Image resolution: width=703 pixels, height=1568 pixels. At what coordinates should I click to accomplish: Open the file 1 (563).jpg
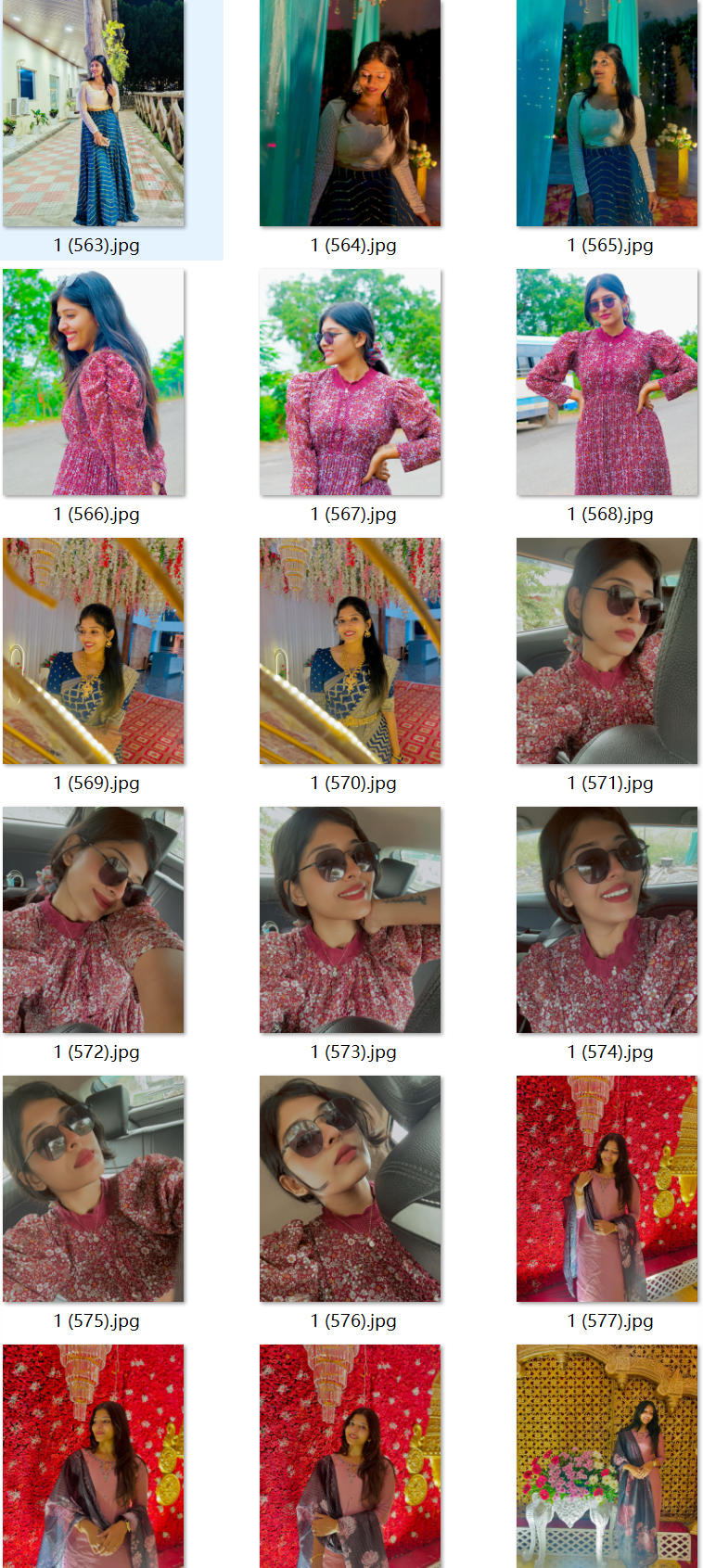click(94, 113)
